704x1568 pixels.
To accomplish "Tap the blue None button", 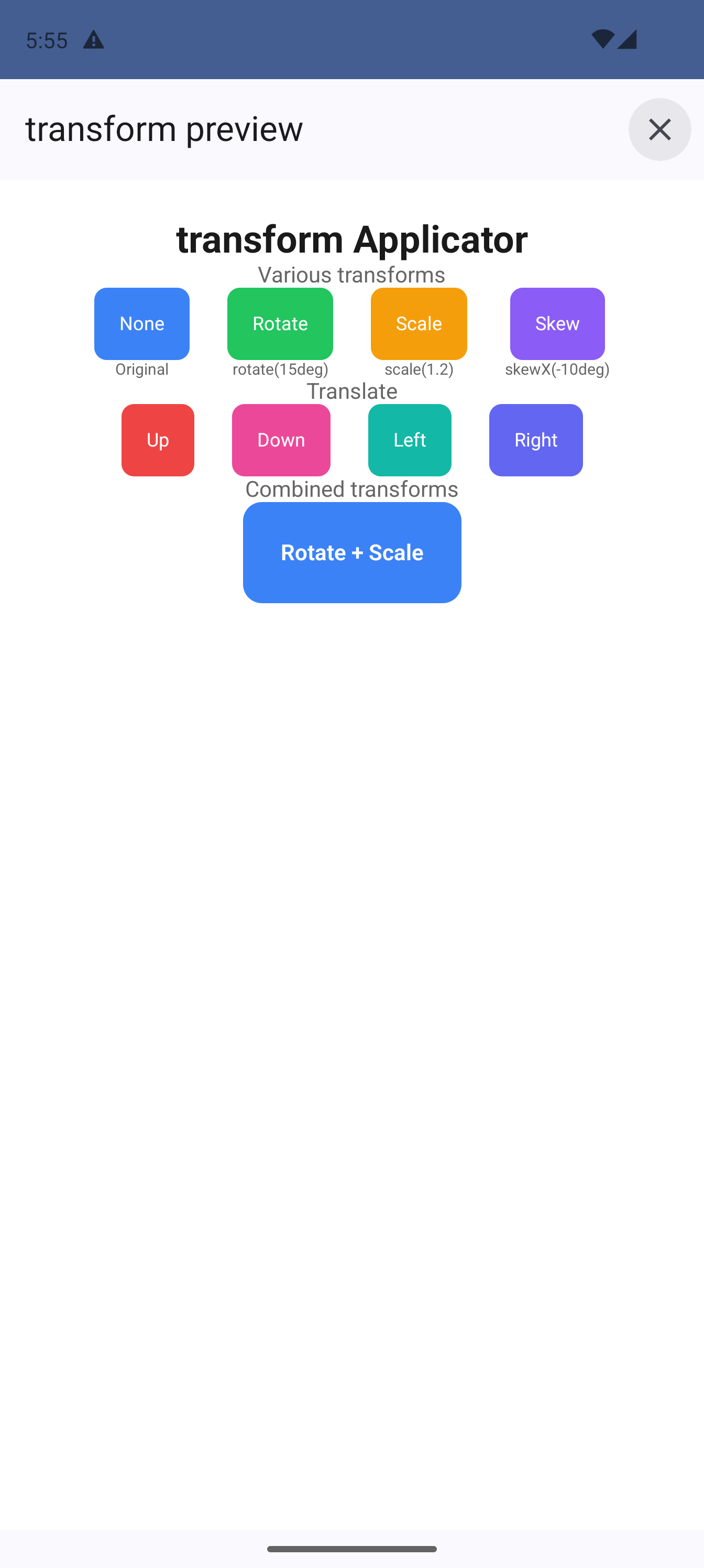I will 142,323.
